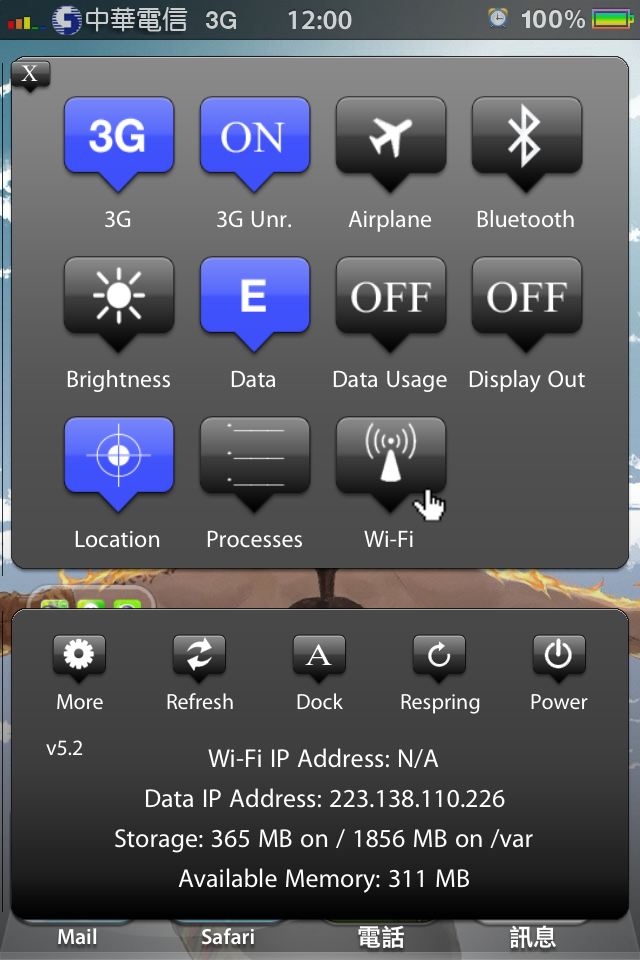Close the SBSettings panel with X
The width and height of the screenshot is (640, 960).
click(31, 73)
